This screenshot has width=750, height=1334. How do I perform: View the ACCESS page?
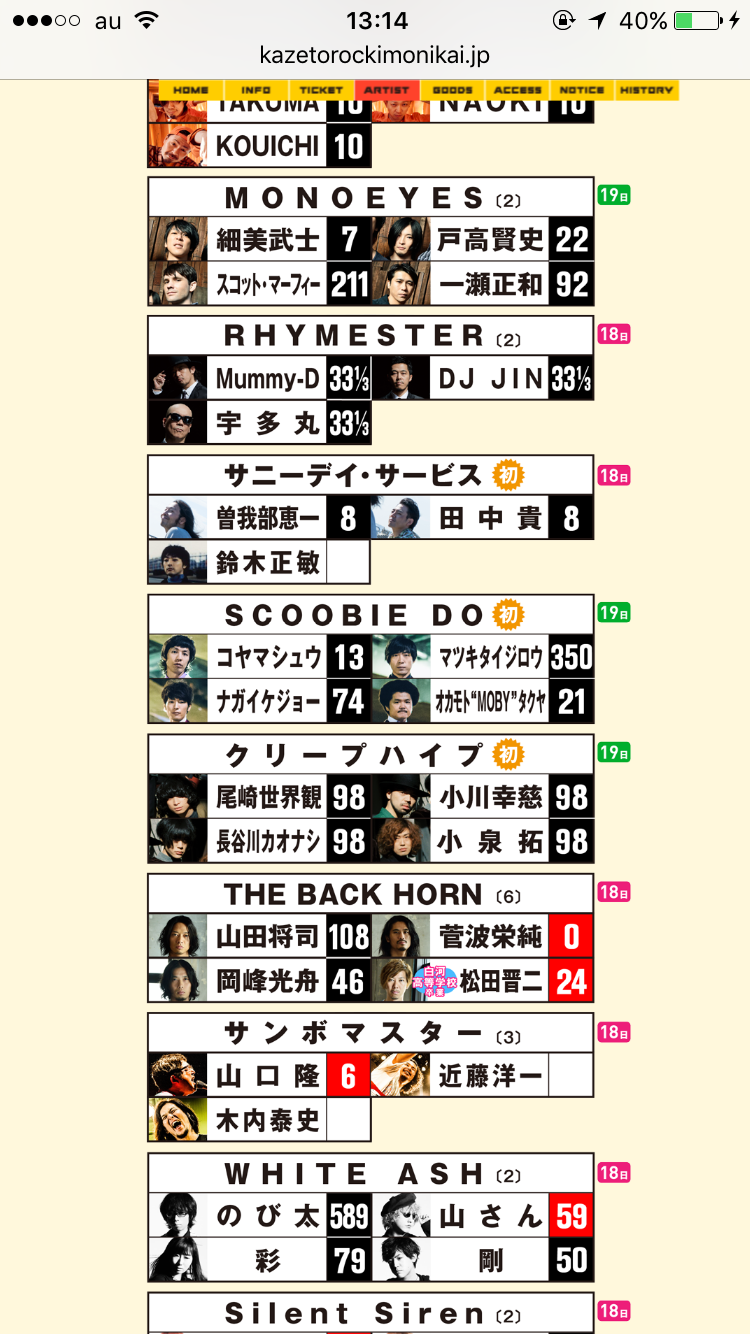tap(517, 90)
